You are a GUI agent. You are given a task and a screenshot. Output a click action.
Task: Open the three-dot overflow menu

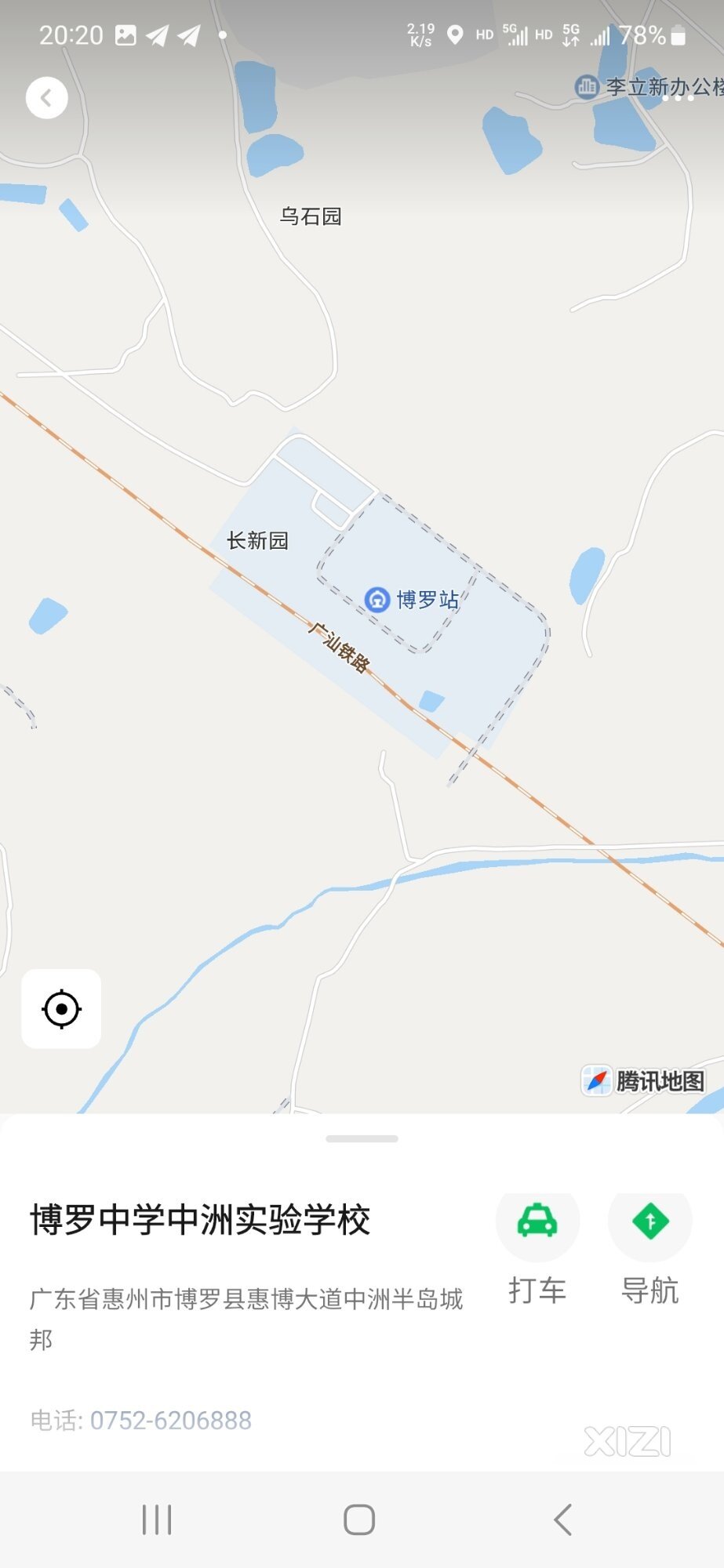tap(678, 99)
